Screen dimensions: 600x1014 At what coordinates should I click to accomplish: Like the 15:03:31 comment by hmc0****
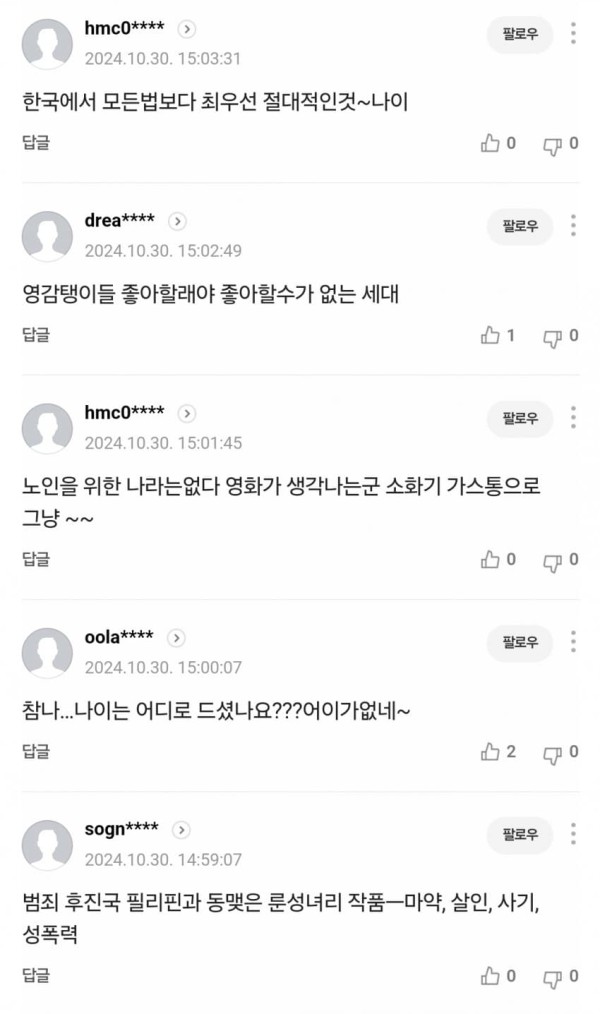(491, 143)
